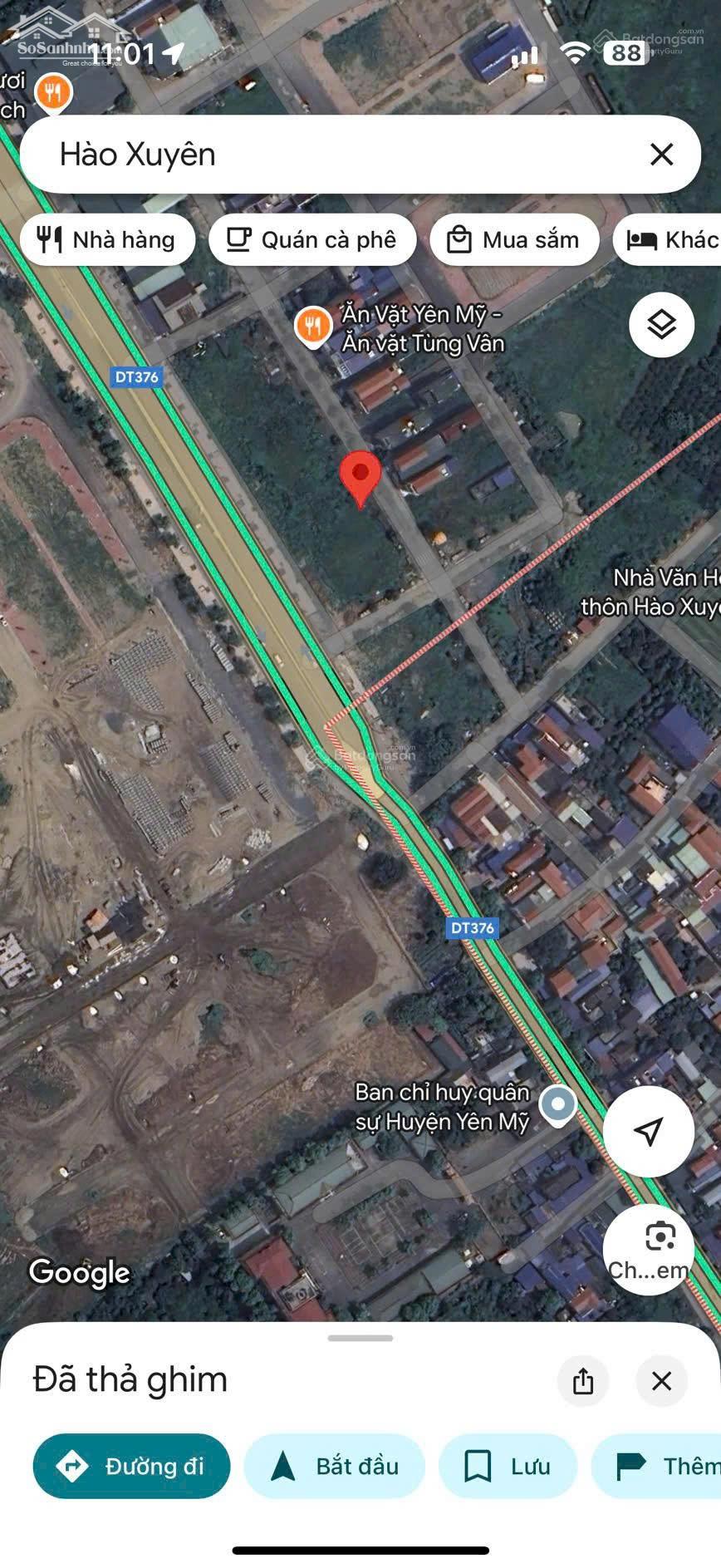Save the pinned location with Lưu

point(508,1467)
